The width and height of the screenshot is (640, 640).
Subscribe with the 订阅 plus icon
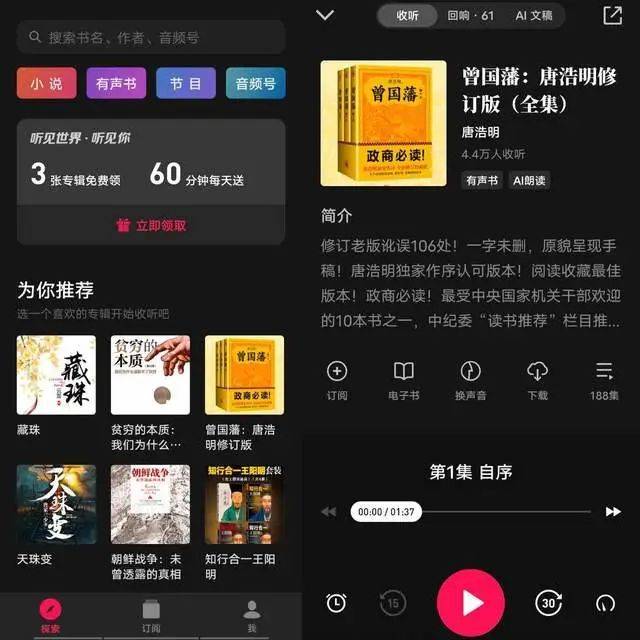pos(337,379)
